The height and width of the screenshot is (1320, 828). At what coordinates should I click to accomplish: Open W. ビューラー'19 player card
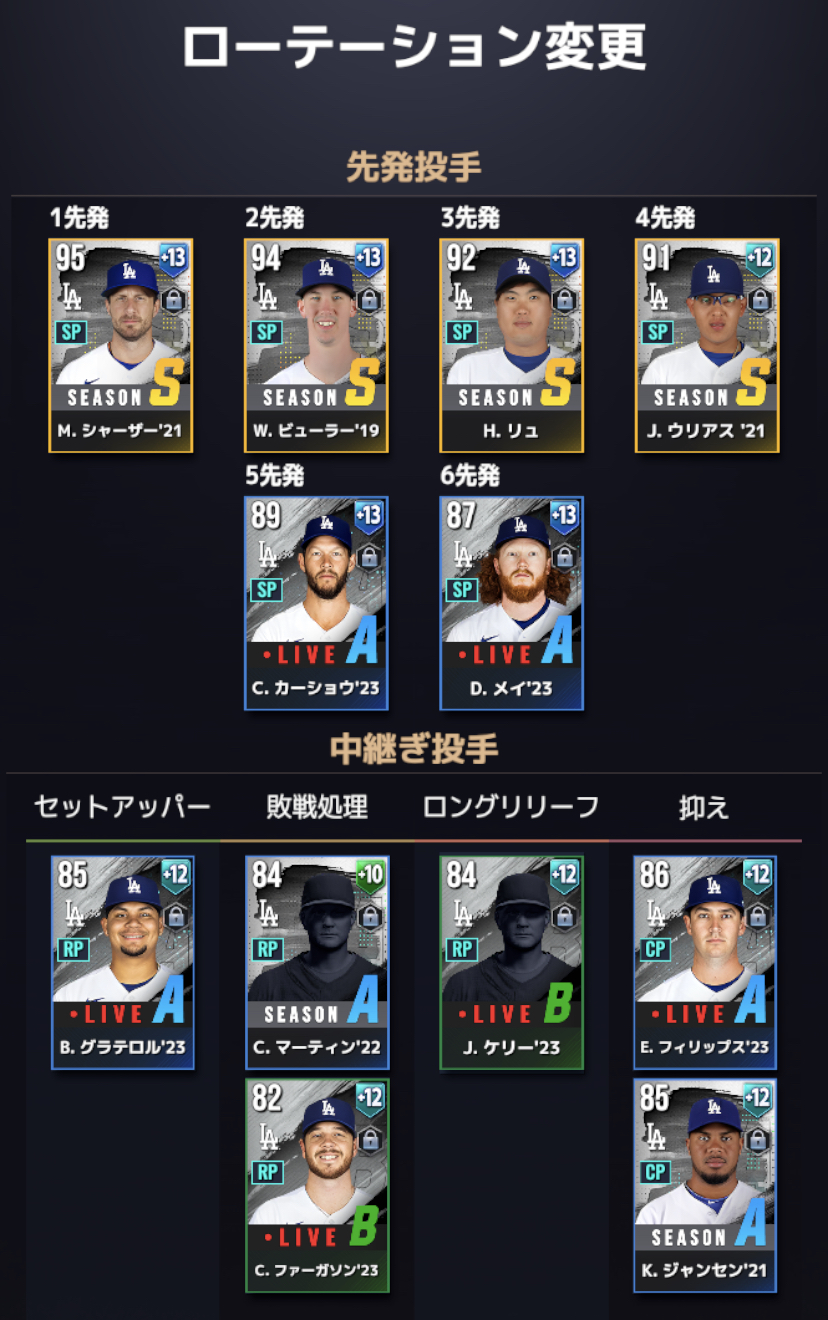coord(317,345)
